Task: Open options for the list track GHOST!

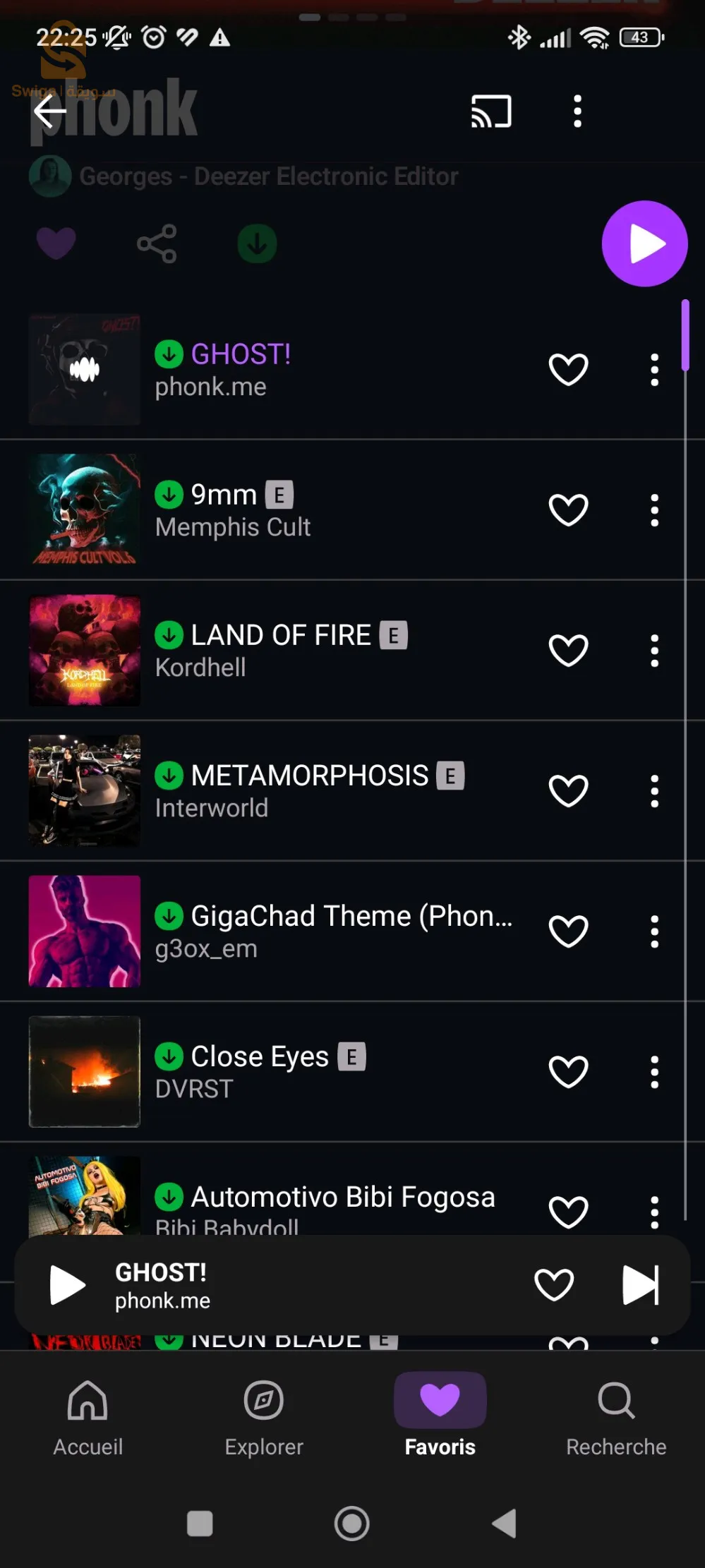Action: pyautogui.click(x=654, y=369)
